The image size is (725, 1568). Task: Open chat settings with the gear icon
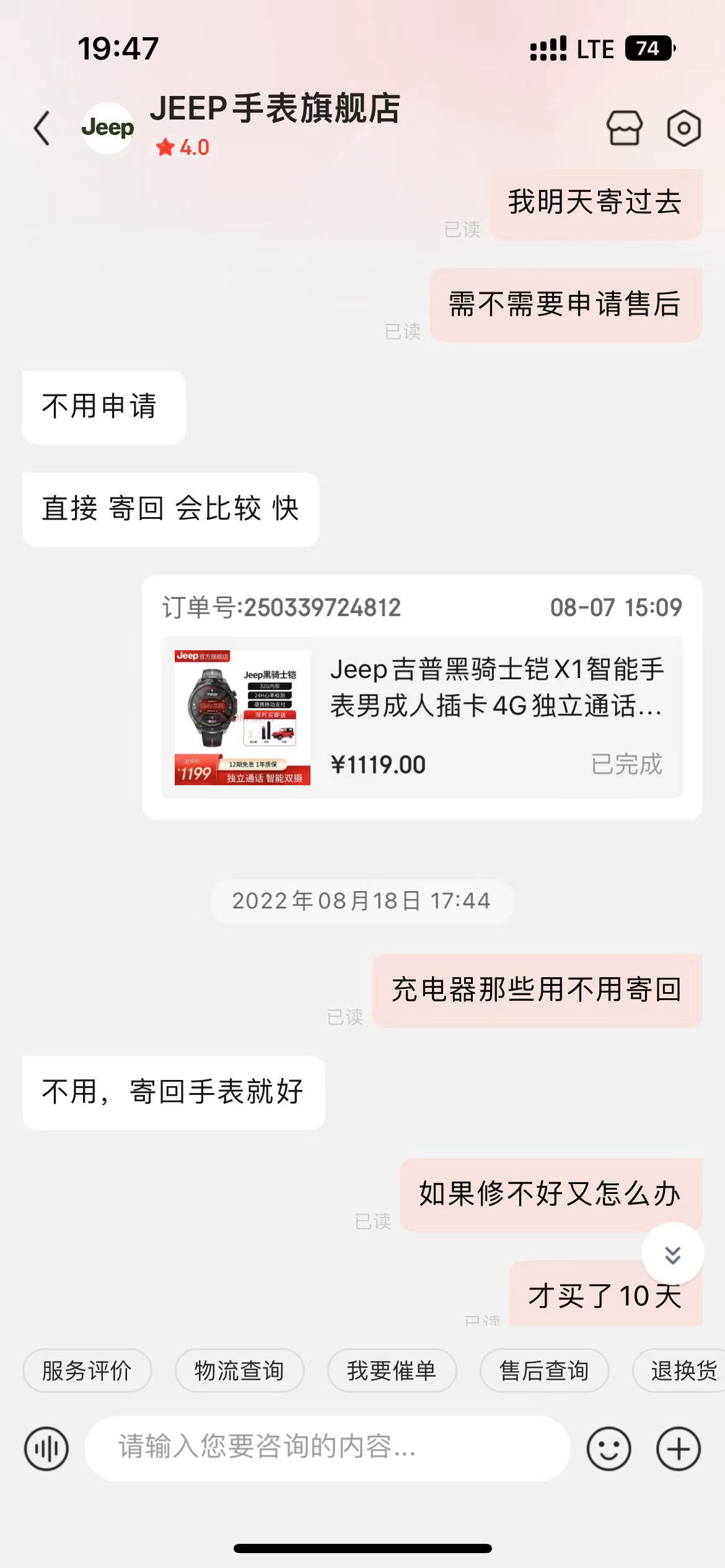[x=684, y=128]
